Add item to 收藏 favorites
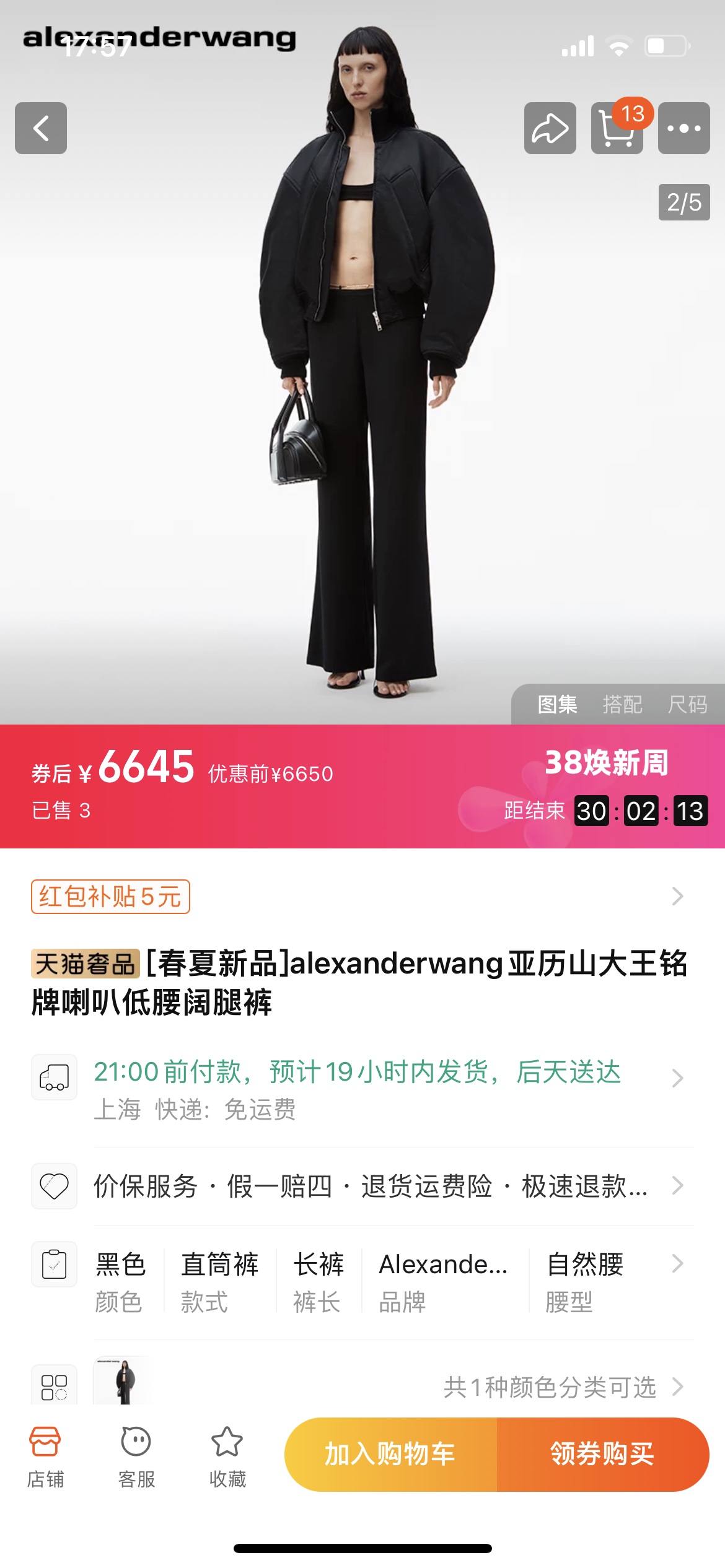Image resolution: width=725 pixels, height=1568 pixels. pos(227,1457)
